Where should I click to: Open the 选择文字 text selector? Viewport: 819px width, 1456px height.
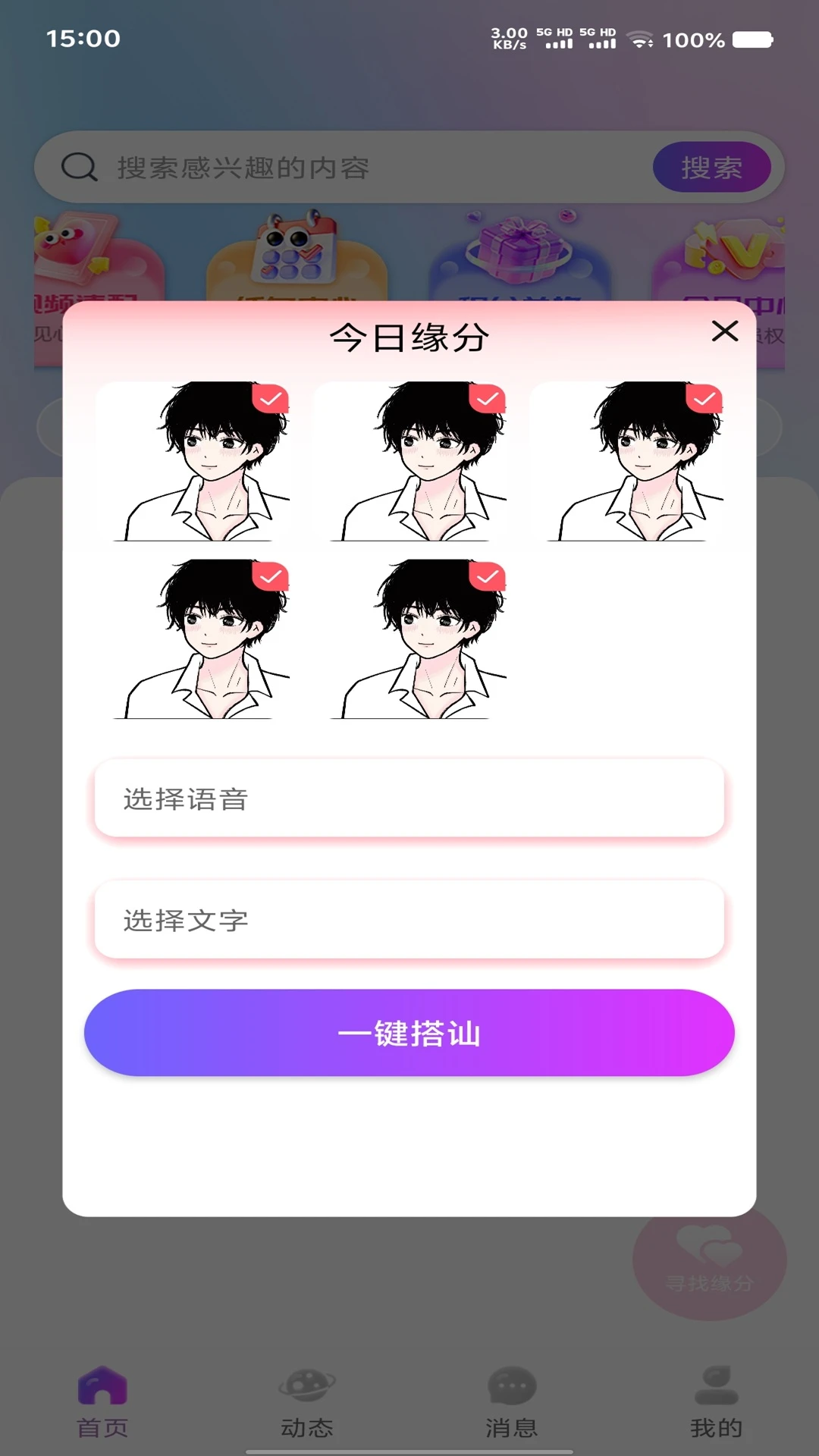[x=409, y=920]
